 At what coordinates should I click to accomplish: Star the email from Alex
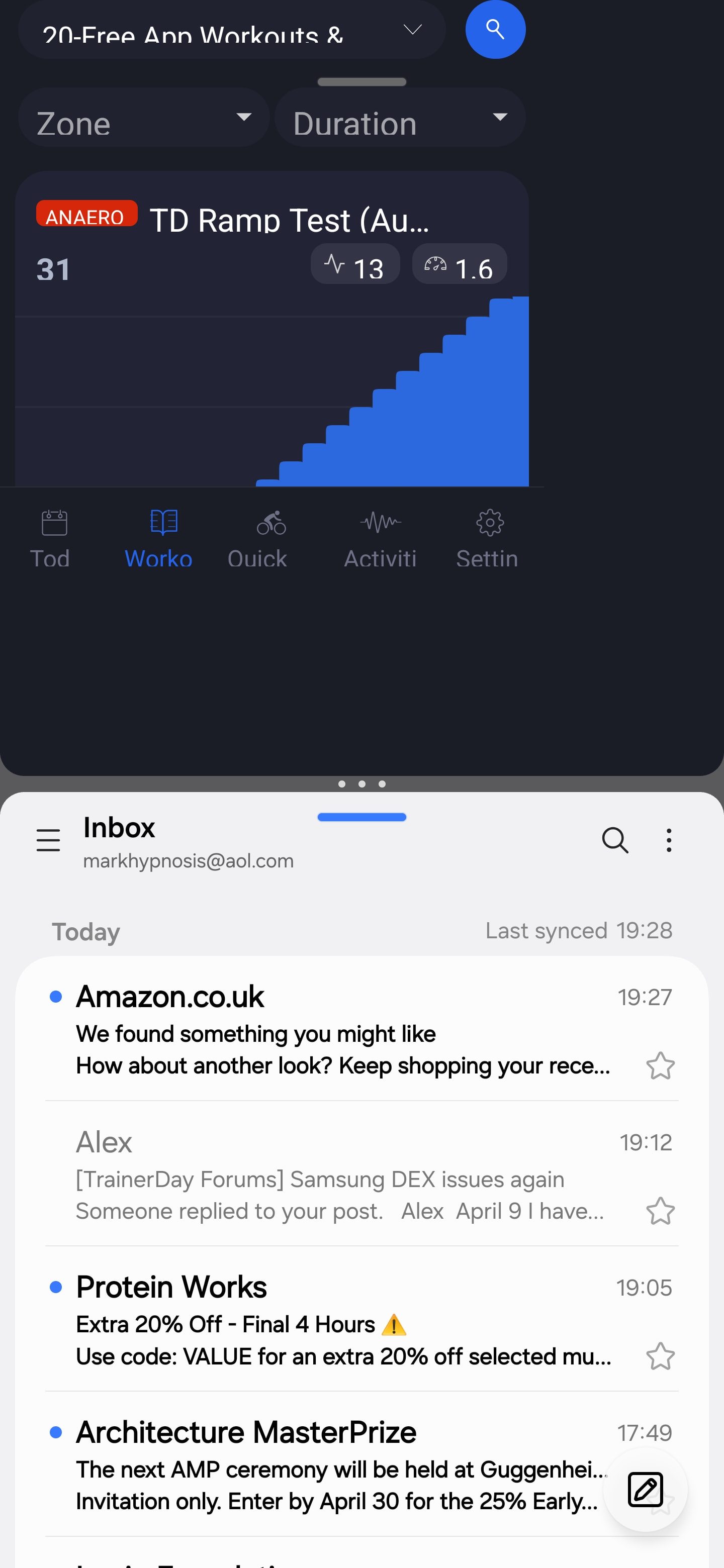point(660,1211)
